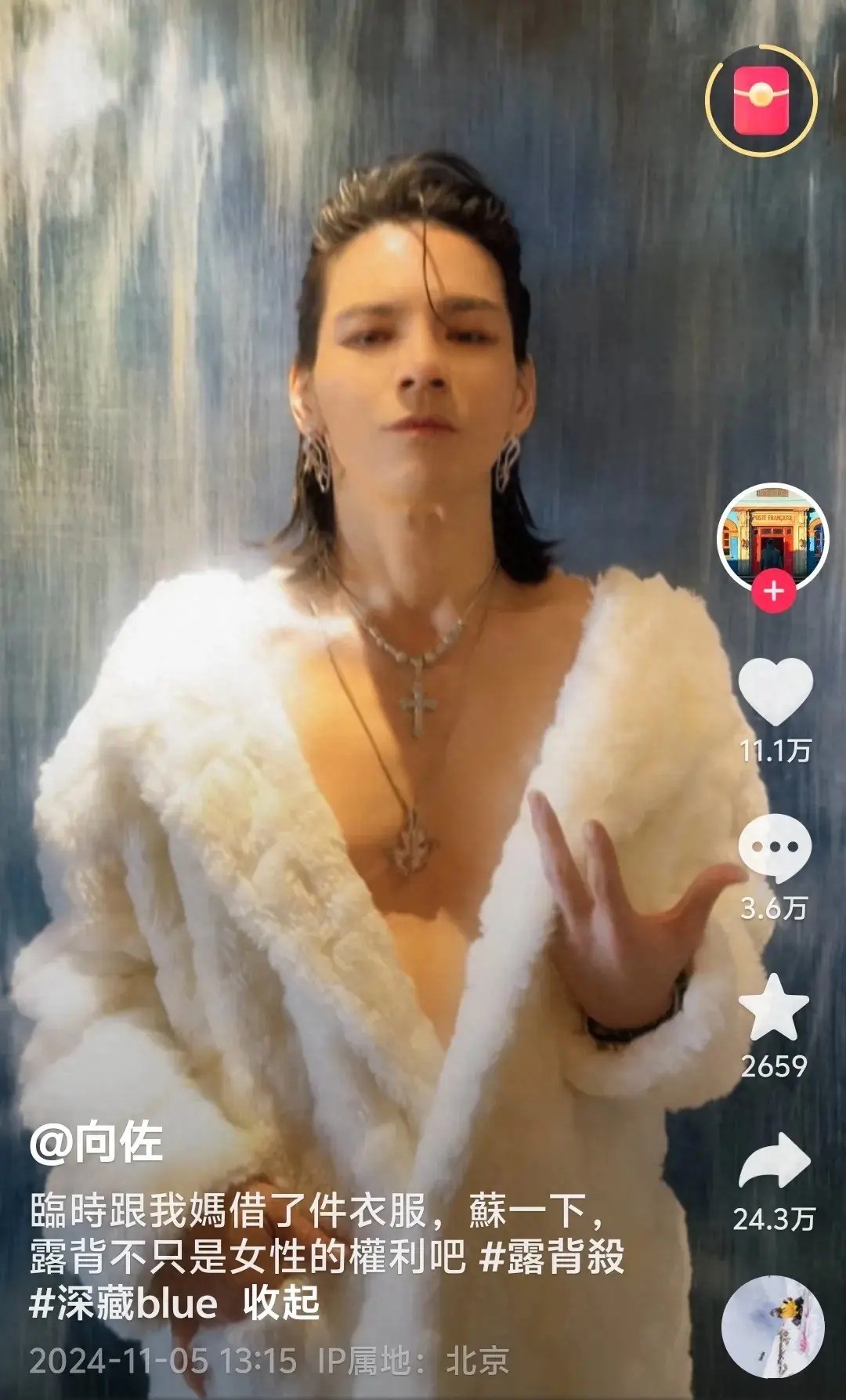Viewport: 846px width, 1400px height.
Task: Open the spinning music disc
Action: tap(772, 1326)
